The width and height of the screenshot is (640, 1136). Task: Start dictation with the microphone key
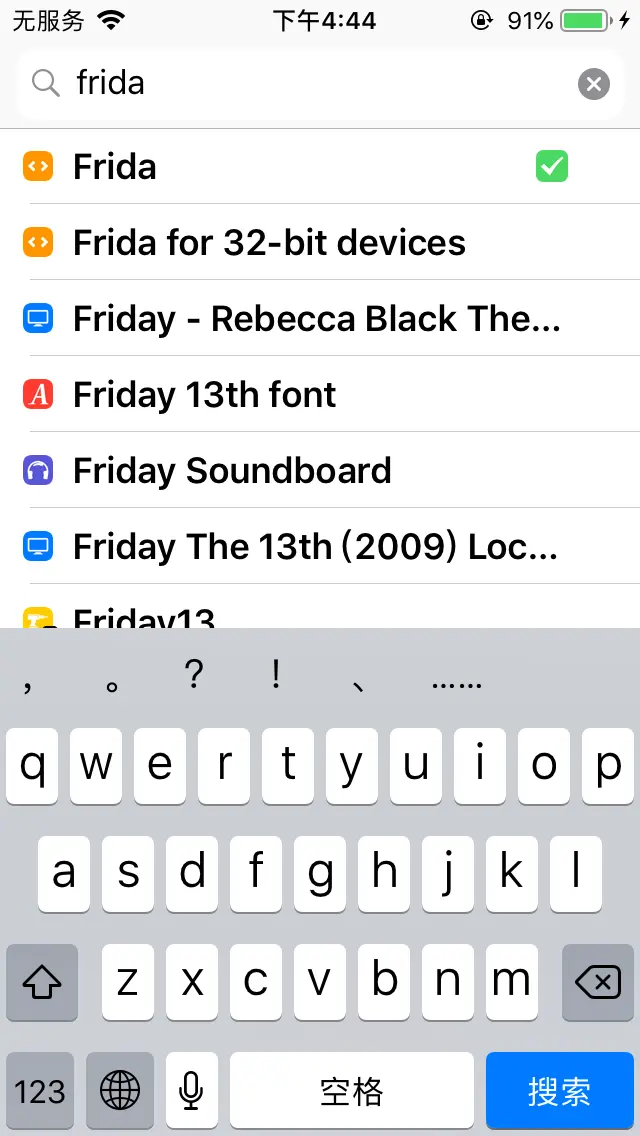(x=192, y=1090)
